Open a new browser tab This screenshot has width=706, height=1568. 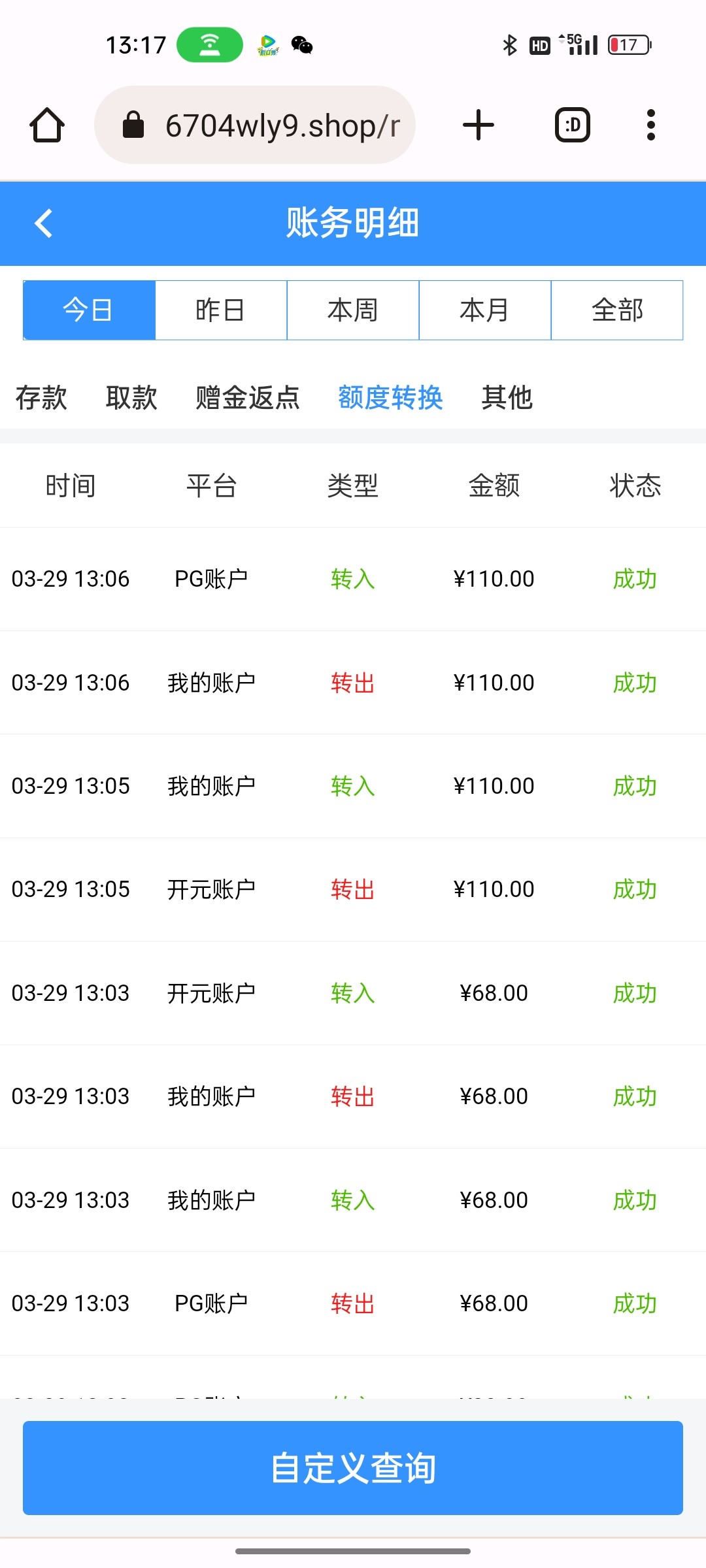(478, 125)
